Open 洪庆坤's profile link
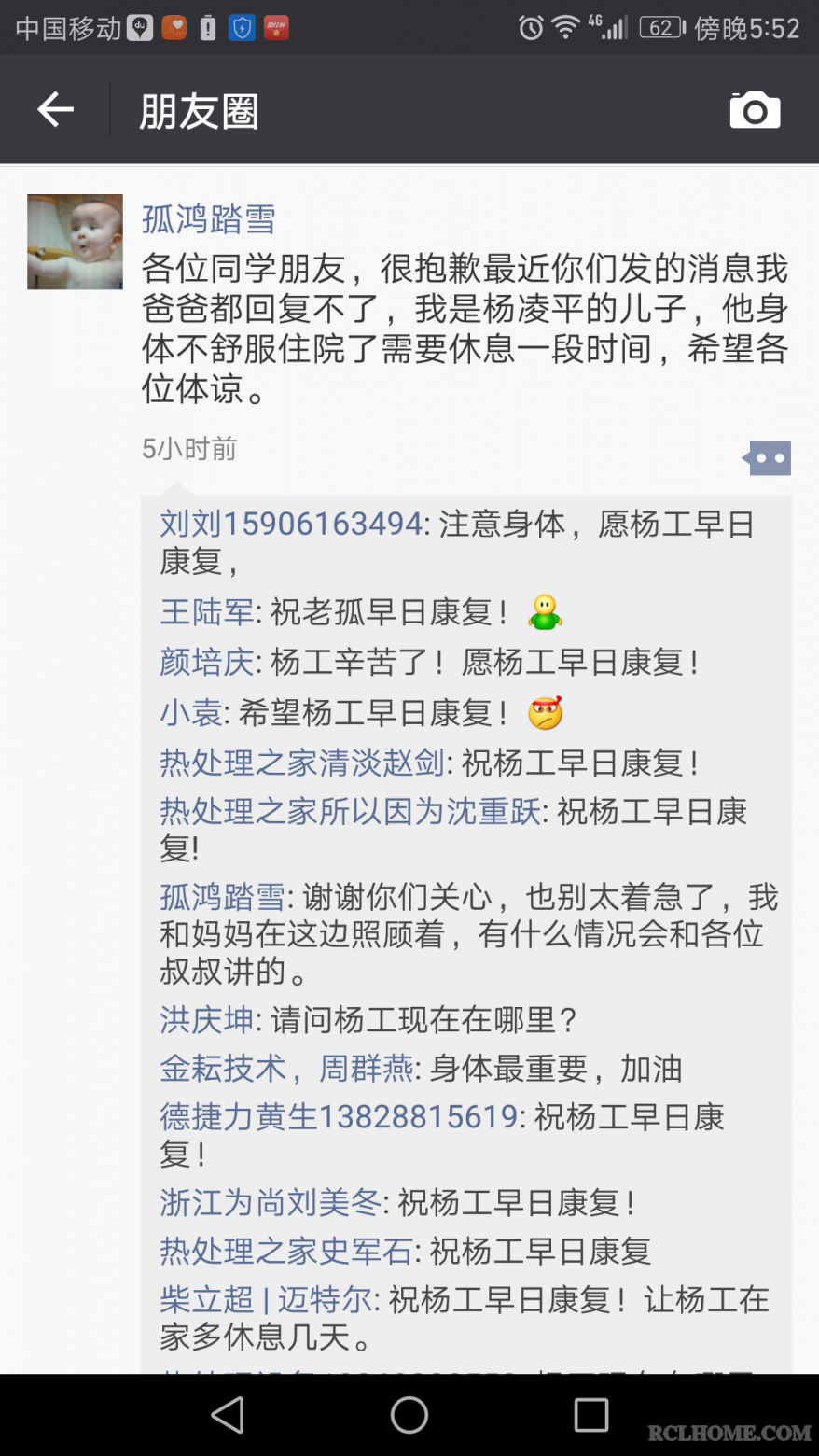The height and width of the screenshot is (1456, 819). click(206, 1020)
